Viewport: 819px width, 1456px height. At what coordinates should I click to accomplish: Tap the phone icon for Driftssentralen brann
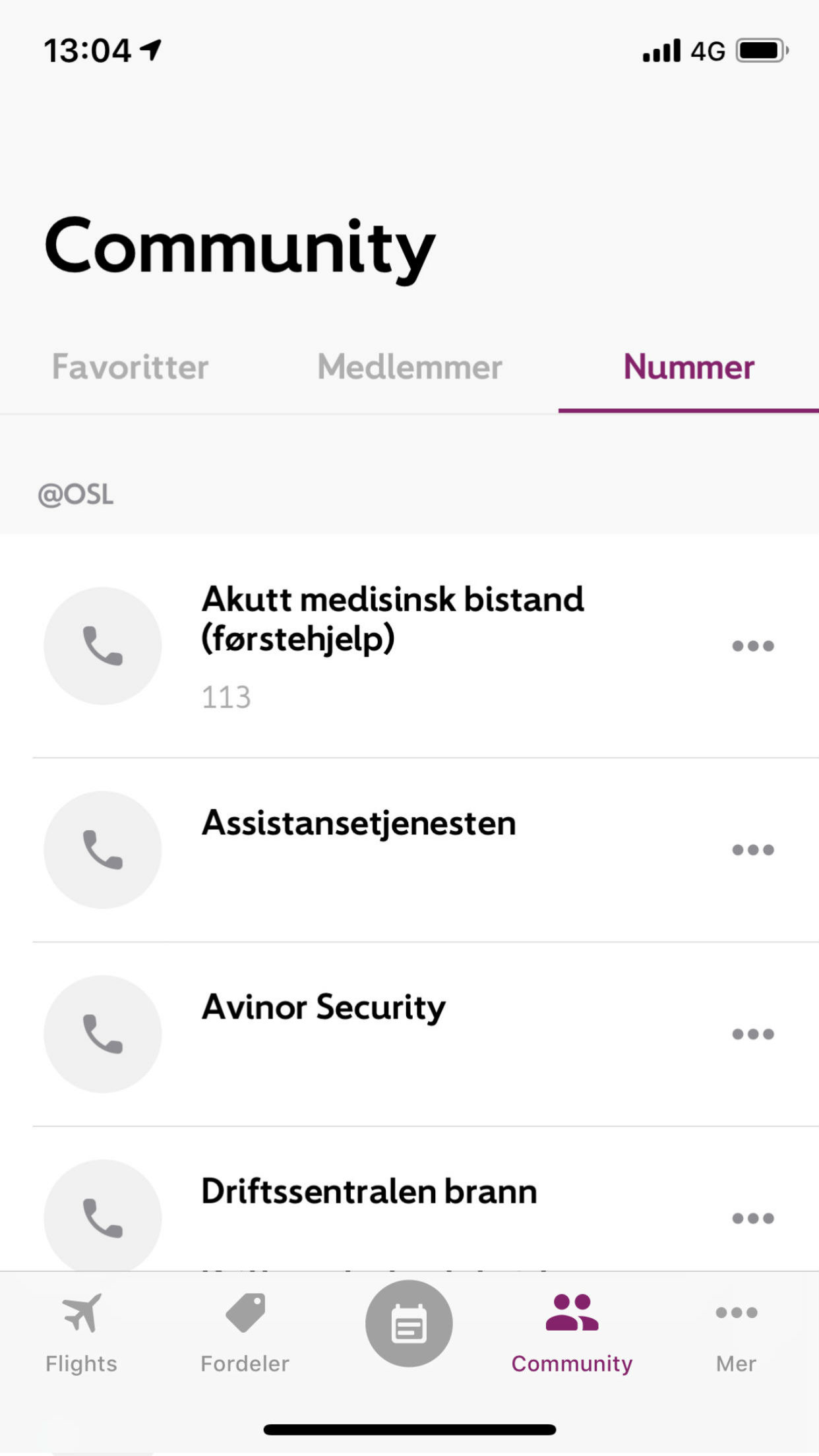coord(102,1219)
